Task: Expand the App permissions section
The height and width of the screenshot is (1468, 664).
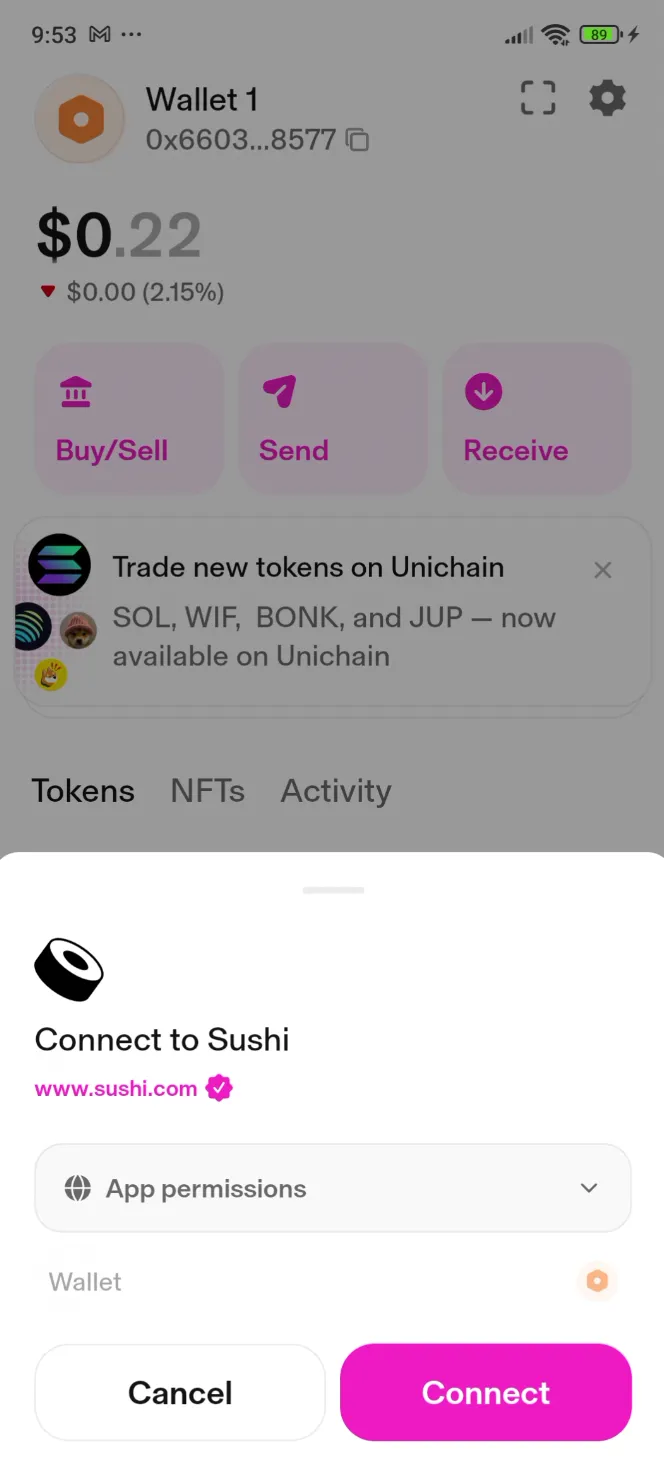Action: [x=332, y=1188]
